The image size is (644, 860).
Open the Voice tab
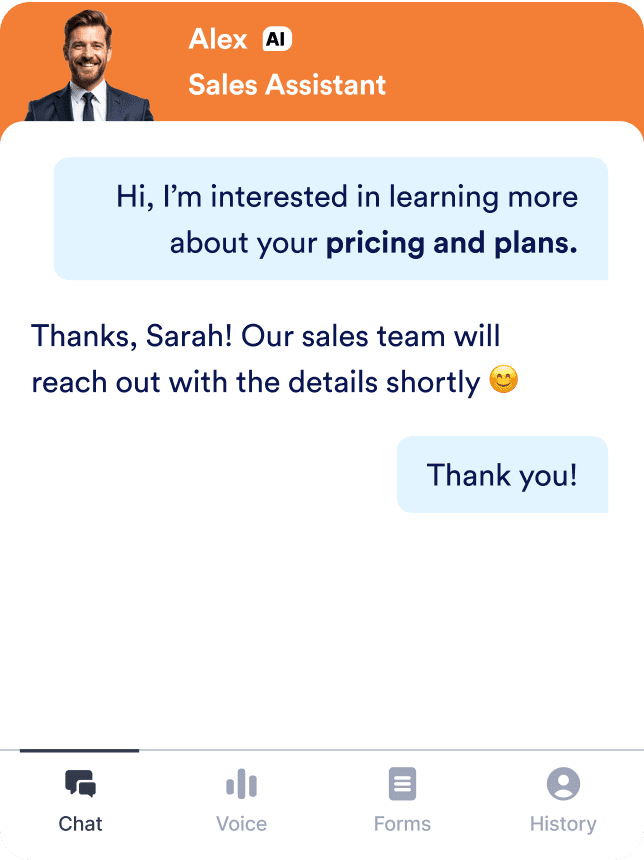click(x=241, y=800)
